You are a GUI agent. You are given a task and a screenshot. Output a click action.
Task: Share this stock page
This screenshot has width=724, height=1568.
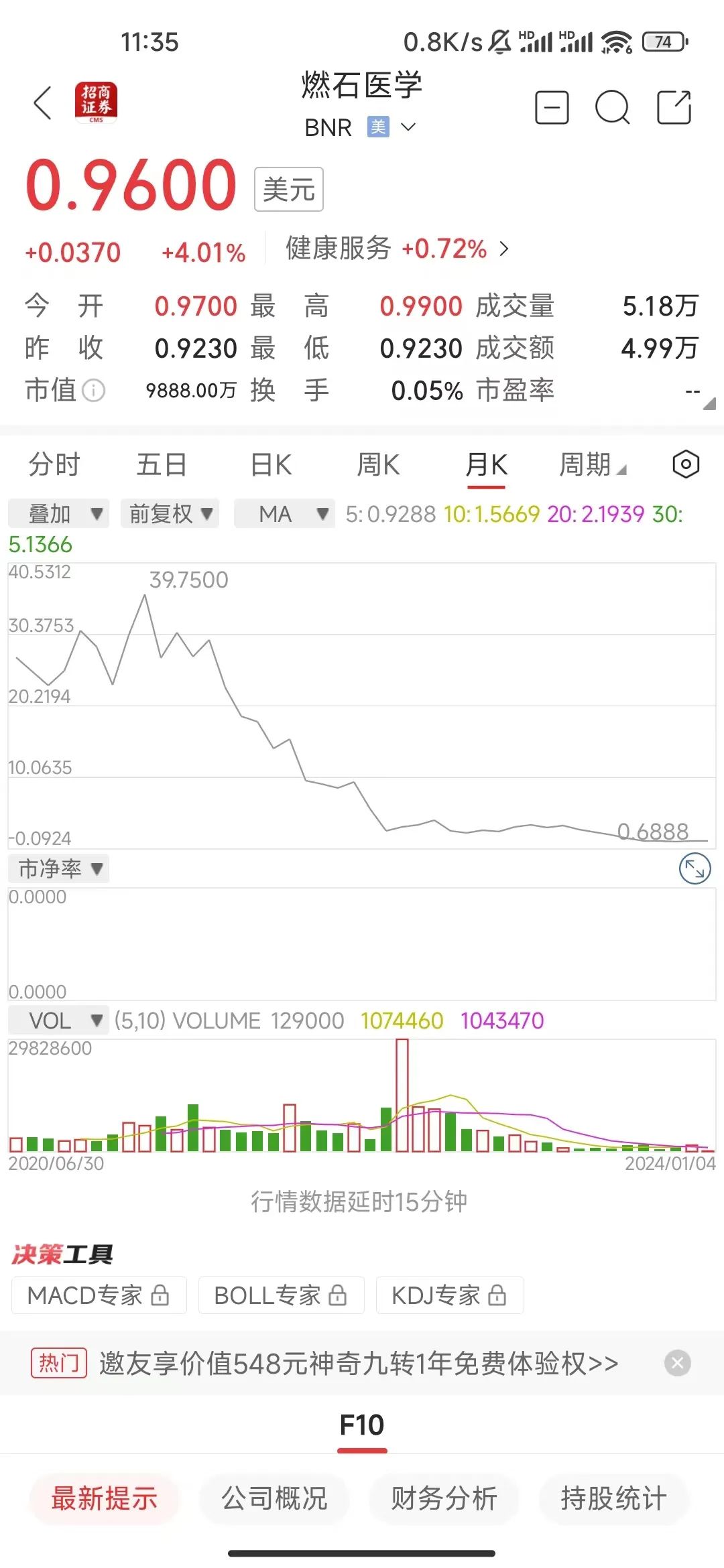(674, 107)
